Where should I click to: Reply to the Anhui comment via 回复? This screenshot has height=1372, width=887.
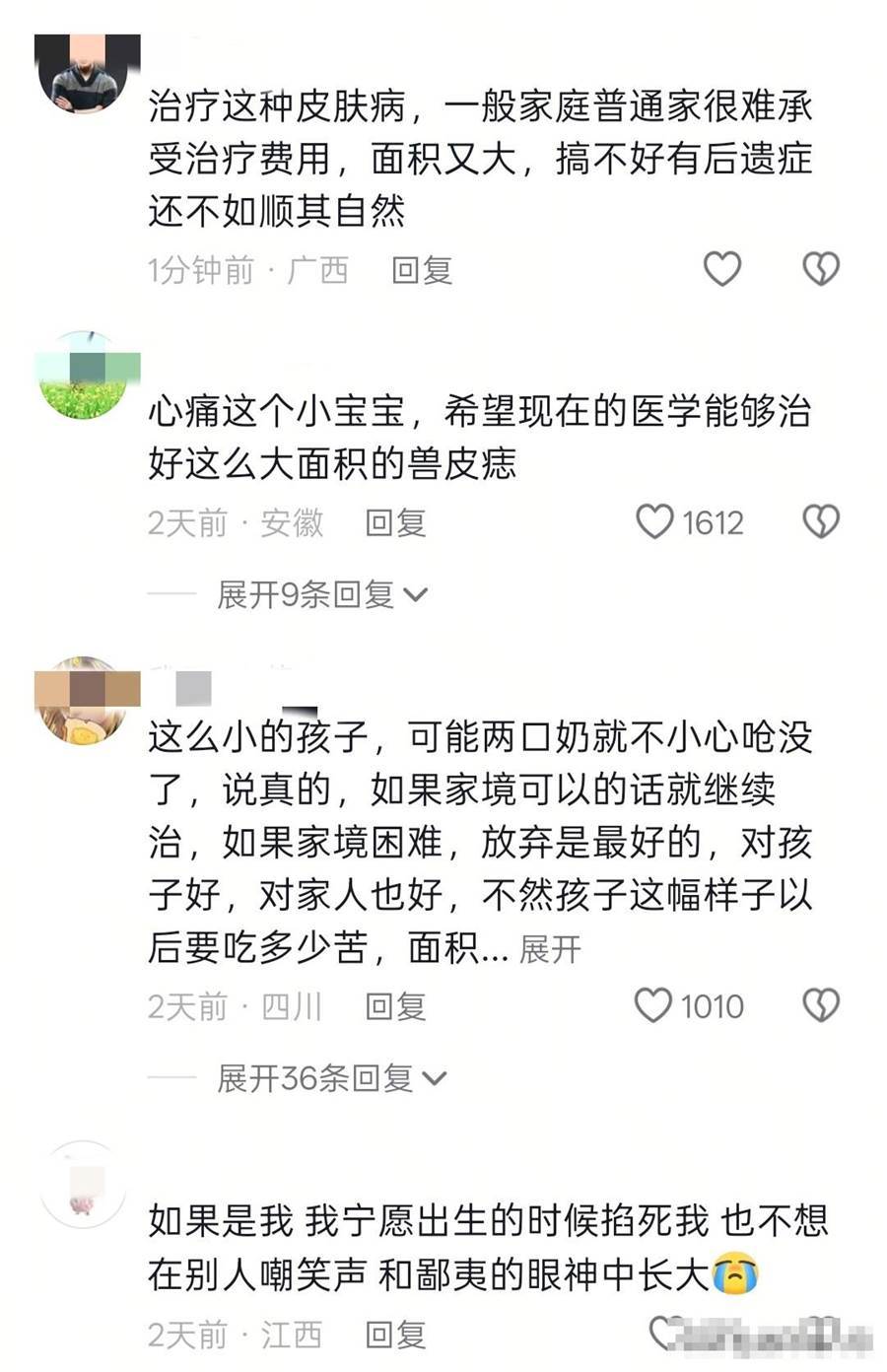(x=395, y=522)
